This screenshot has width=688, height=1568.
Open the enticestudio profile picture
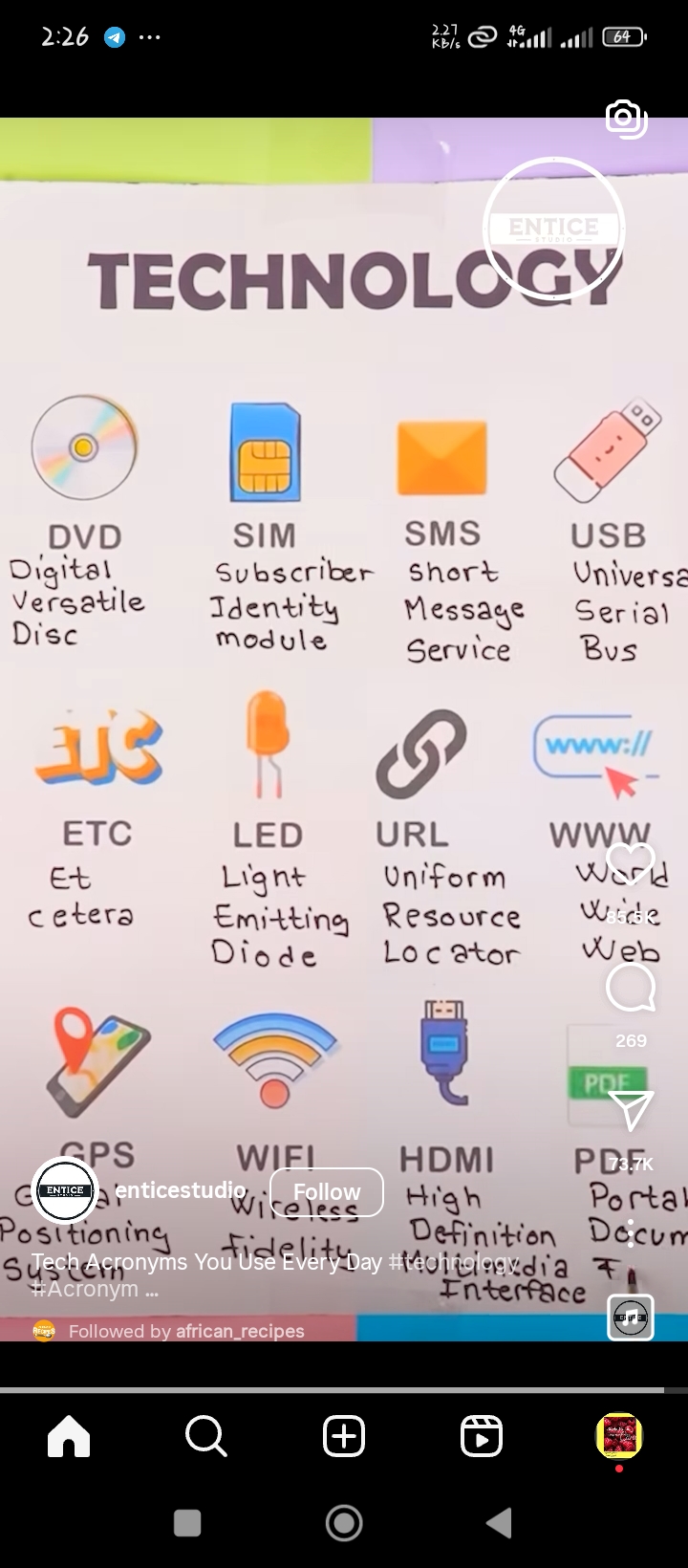(65, 1190)
